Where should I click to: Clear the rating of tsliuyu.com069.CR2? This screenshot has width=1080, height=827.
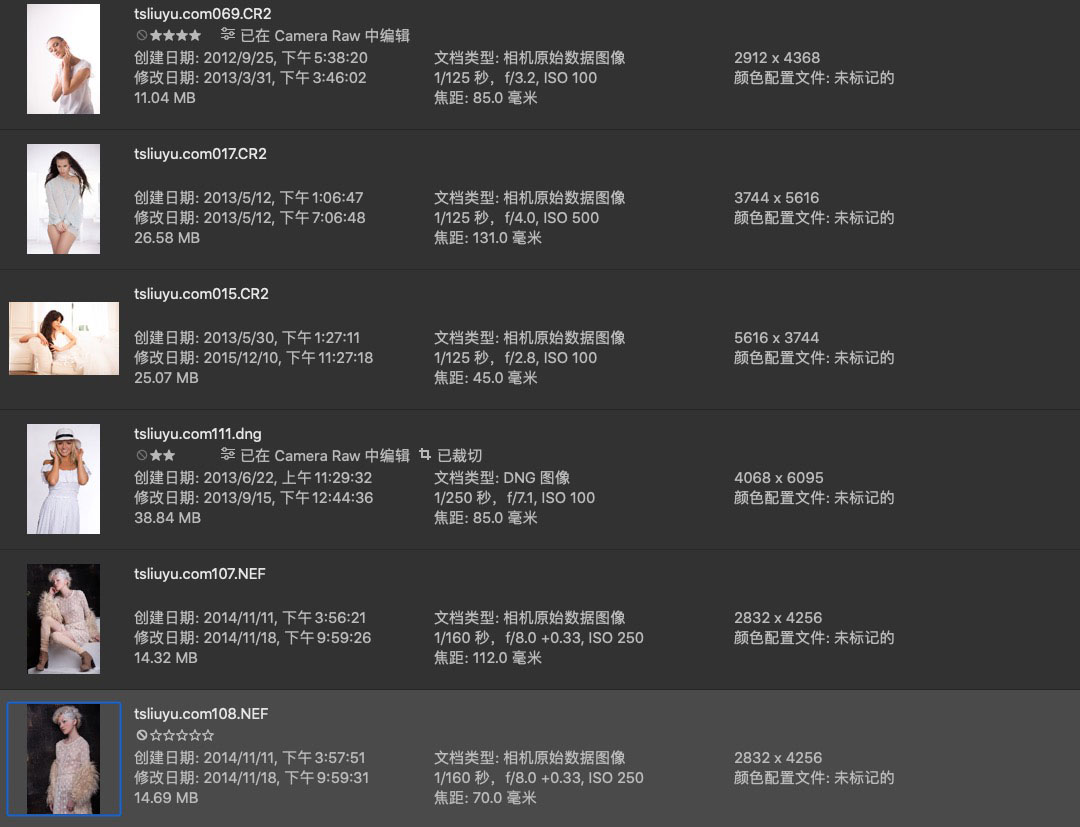[141, 35]
